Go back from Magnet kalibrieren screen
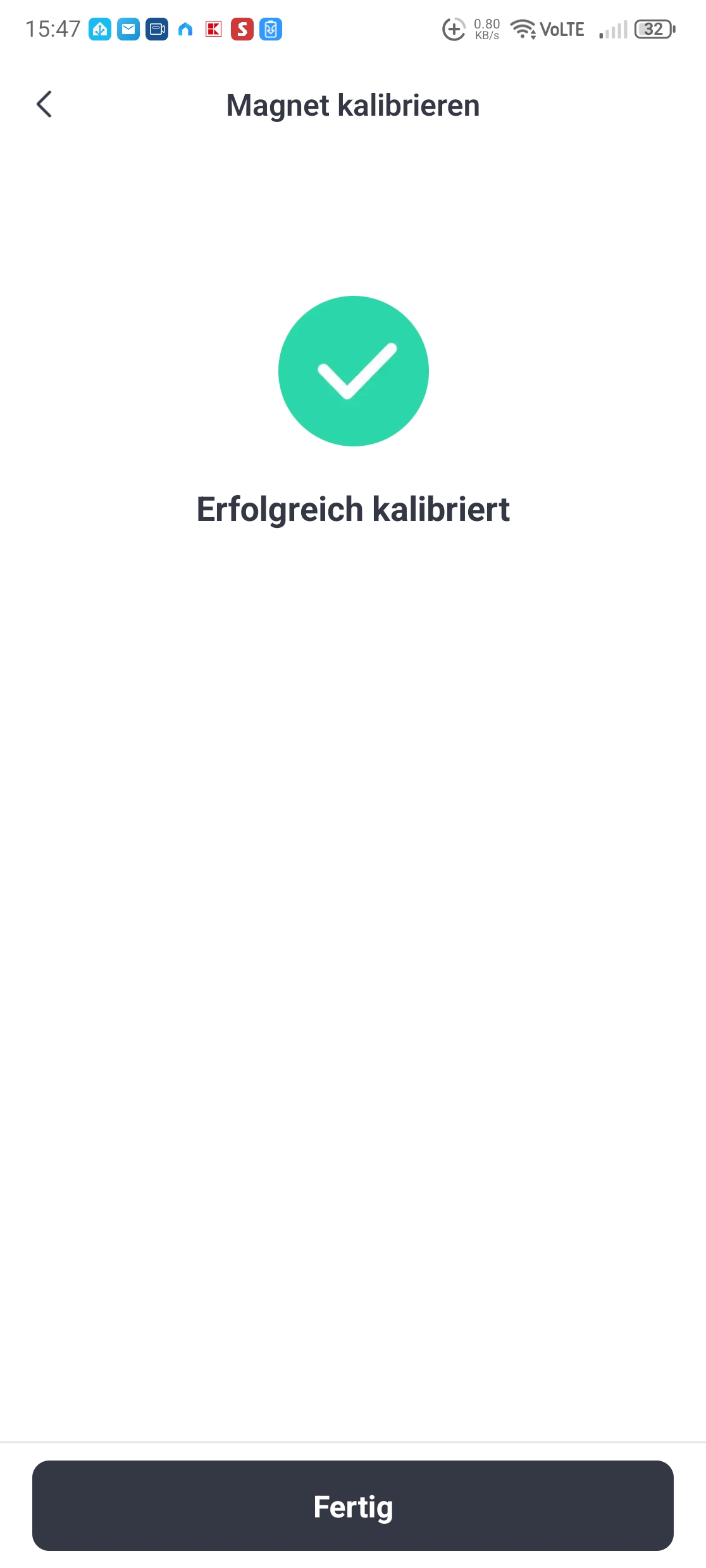The width and height of the screenshot is (706, 1568). pyautogui.click(x=44, y=104)
